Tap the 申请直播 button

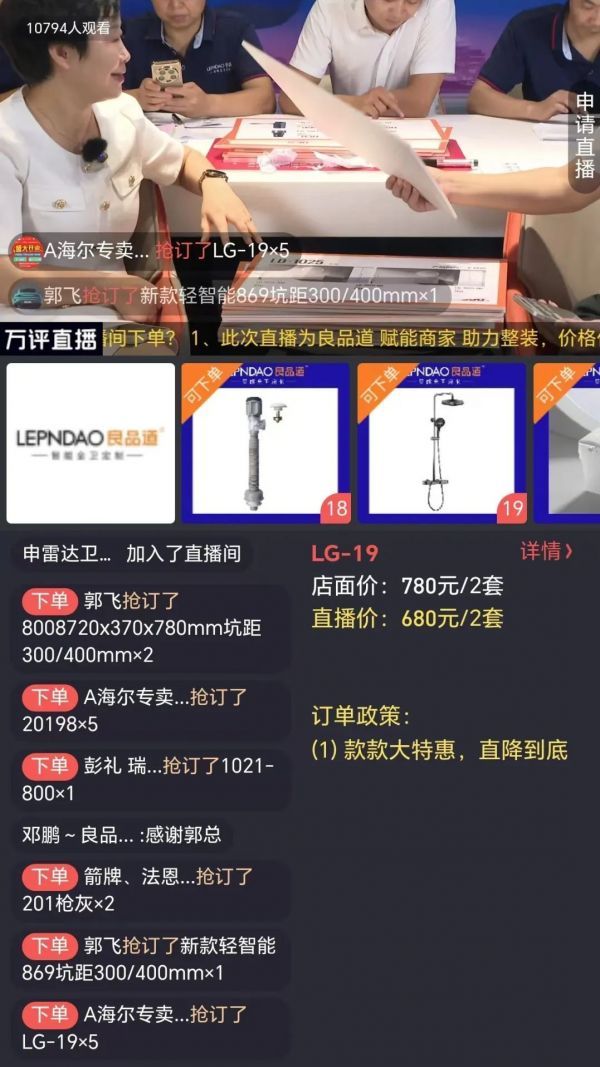(585, 137)
